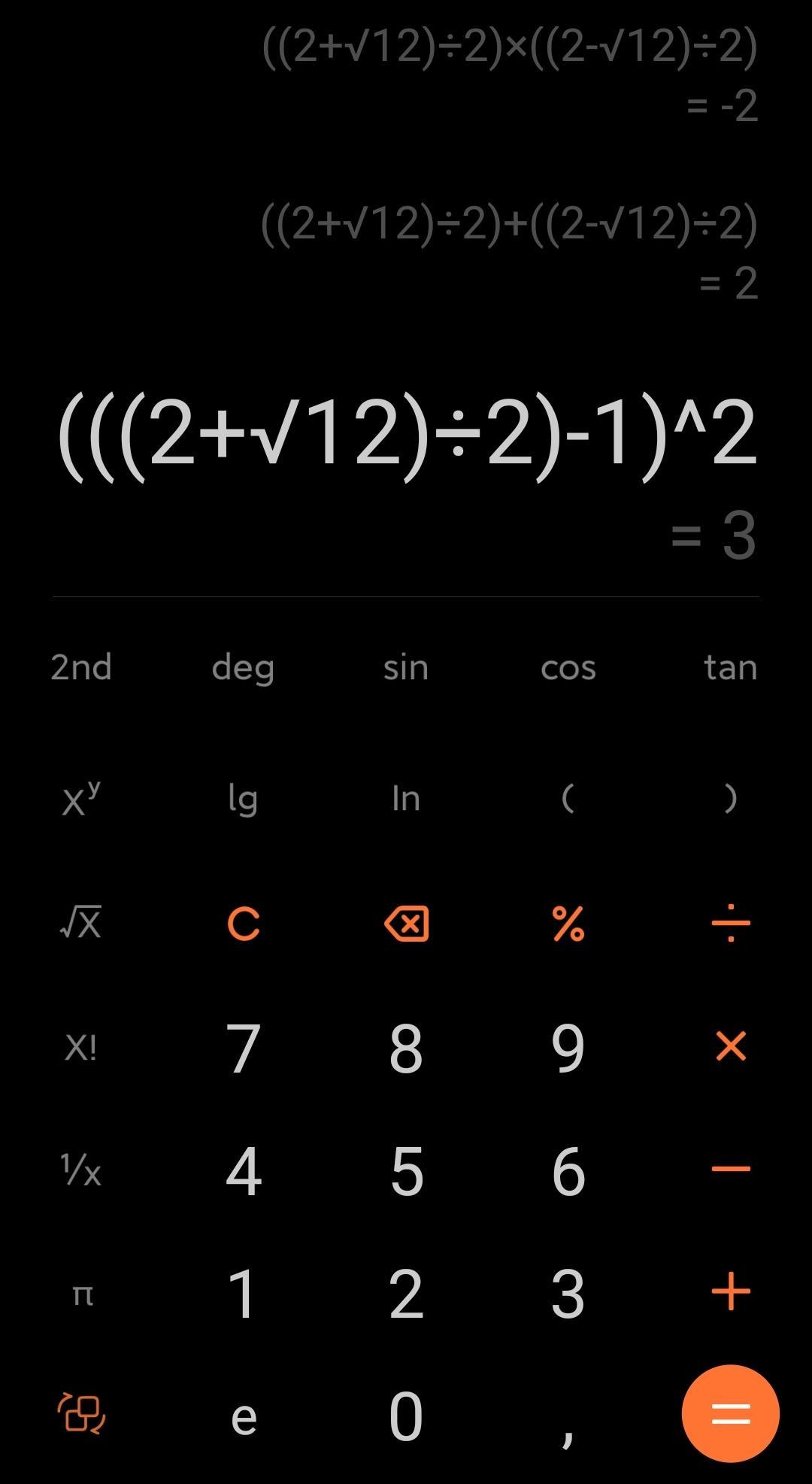The width and height of the screenshot is (812, 1484).
Task: Insert an opening parenthesis
Action: click(x=568, y=799)
